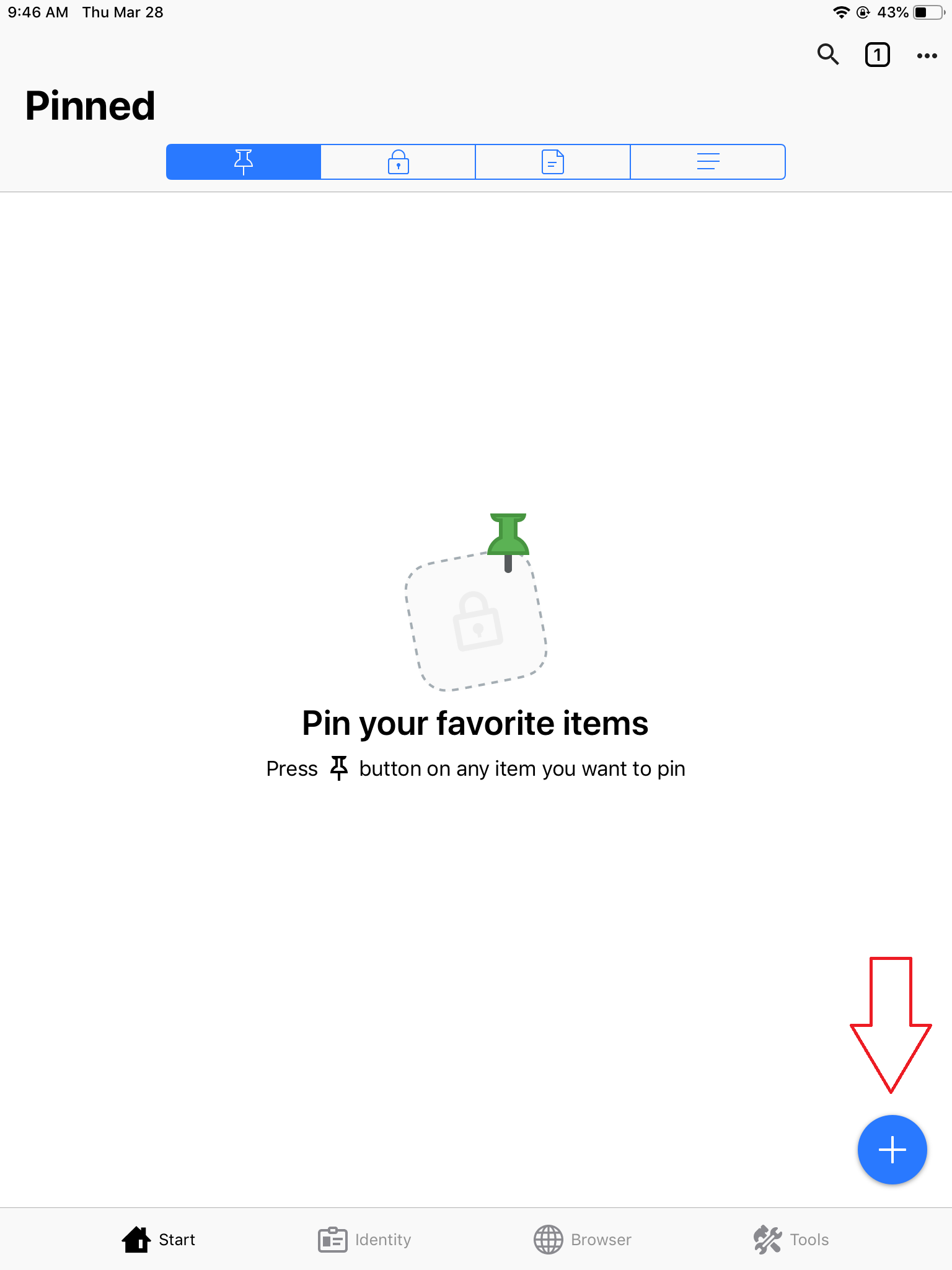Switch to the passwords lock segment
This screenshot has width=952, height=1270.
click(398, 162)
